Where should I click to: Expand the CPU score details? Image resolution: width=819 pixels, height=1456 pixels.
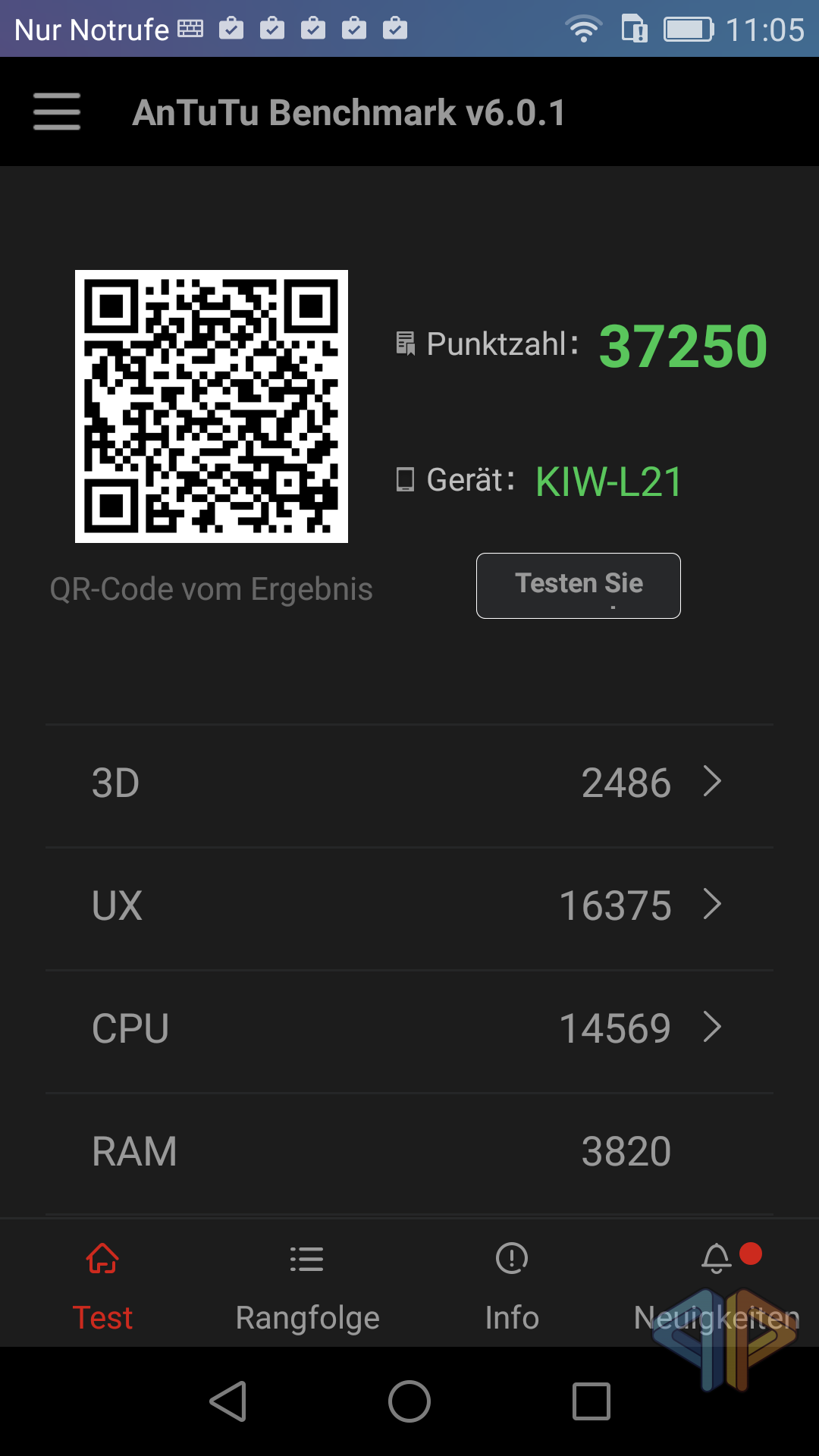click(x=409, y=1029)
